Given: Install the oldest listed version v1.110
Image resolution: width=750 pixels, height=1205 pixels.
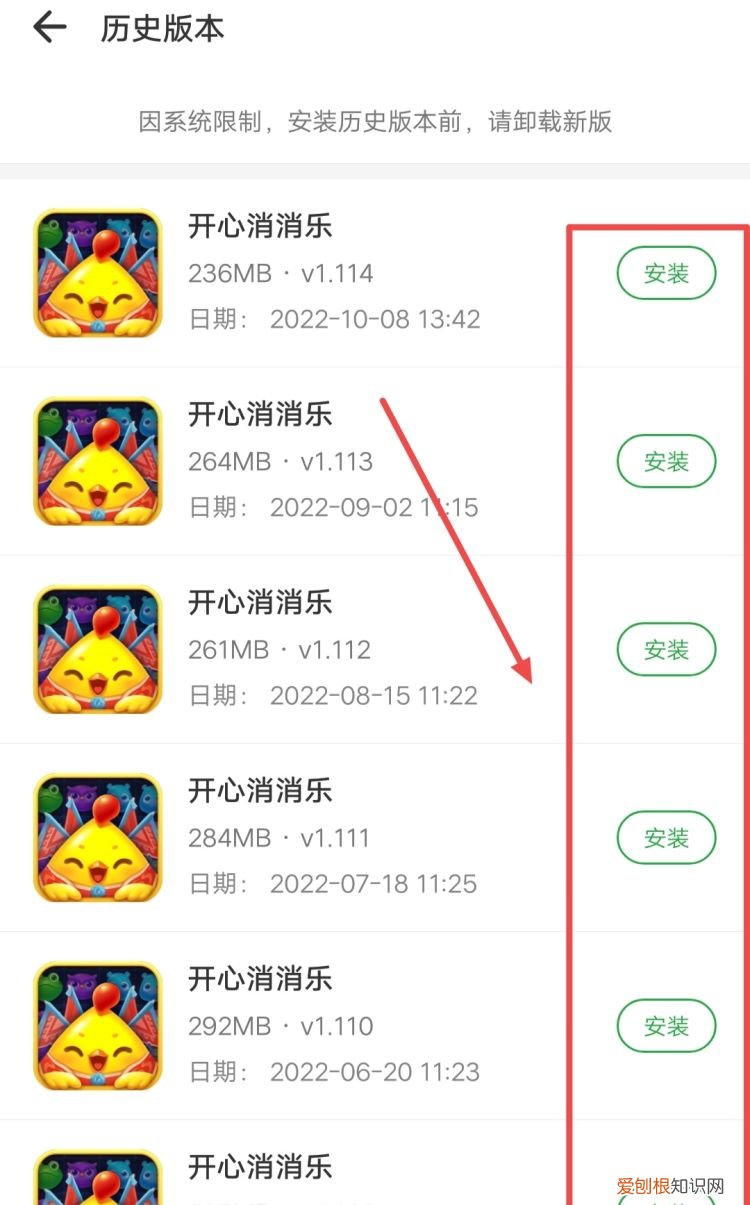Looking at the screenshot, I should coord(665,1026).
